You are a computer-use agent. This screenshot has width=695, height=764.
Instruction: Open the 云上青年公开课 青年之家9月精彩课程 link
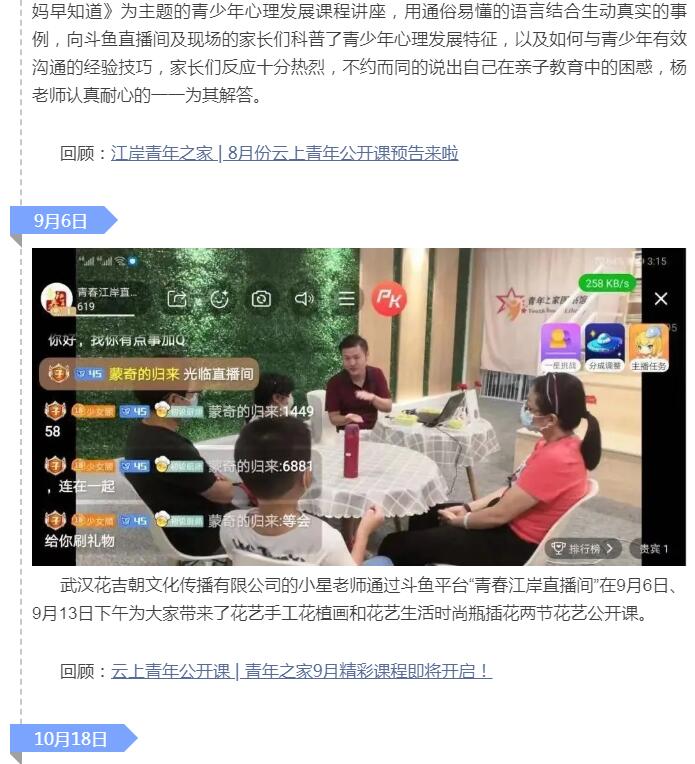[x=301, y=671]
